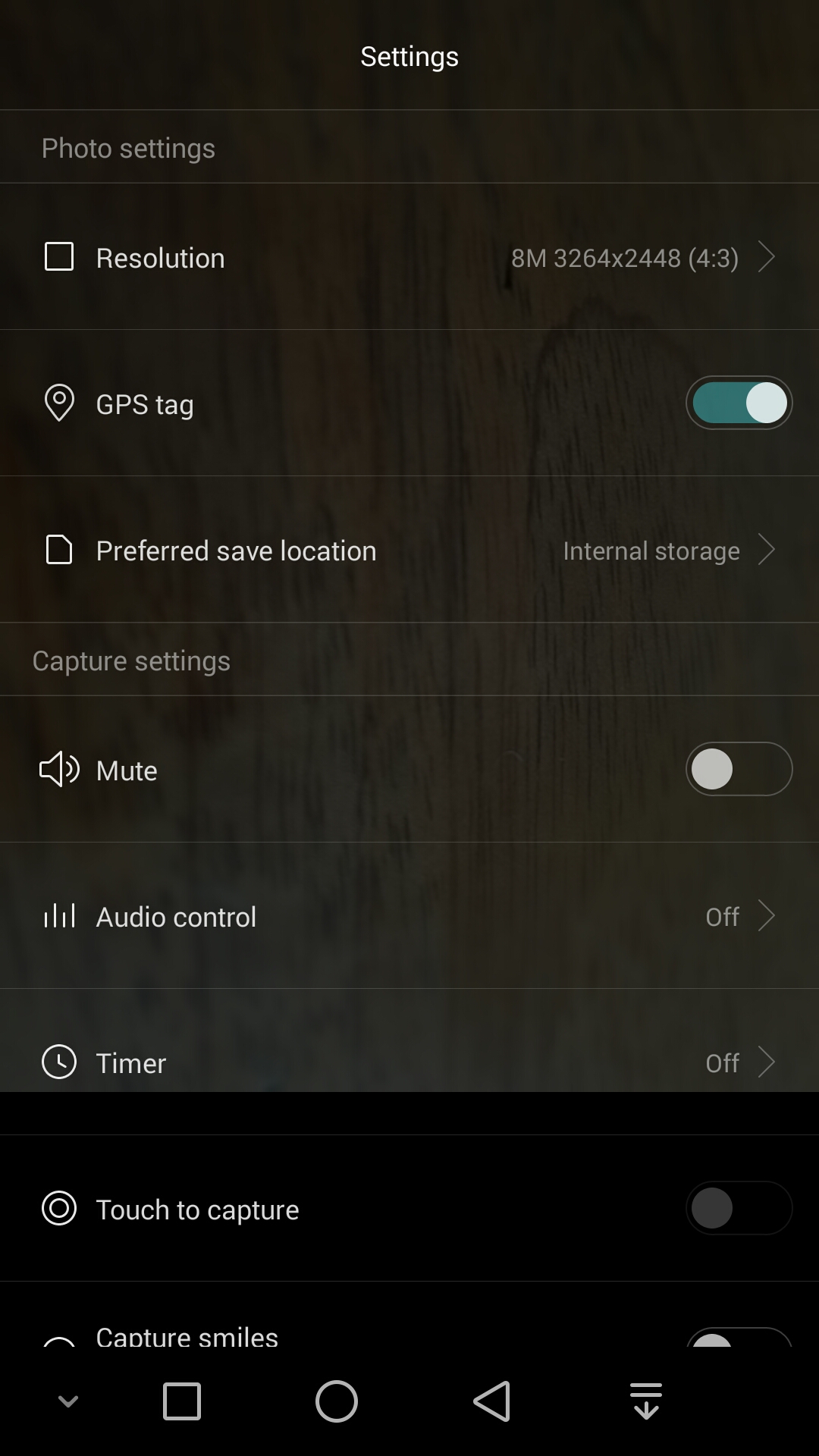Image resolution: width=819 pixels, height=1456 pixels.
Task: Turn on Touch to capture
Action: 739,1208
